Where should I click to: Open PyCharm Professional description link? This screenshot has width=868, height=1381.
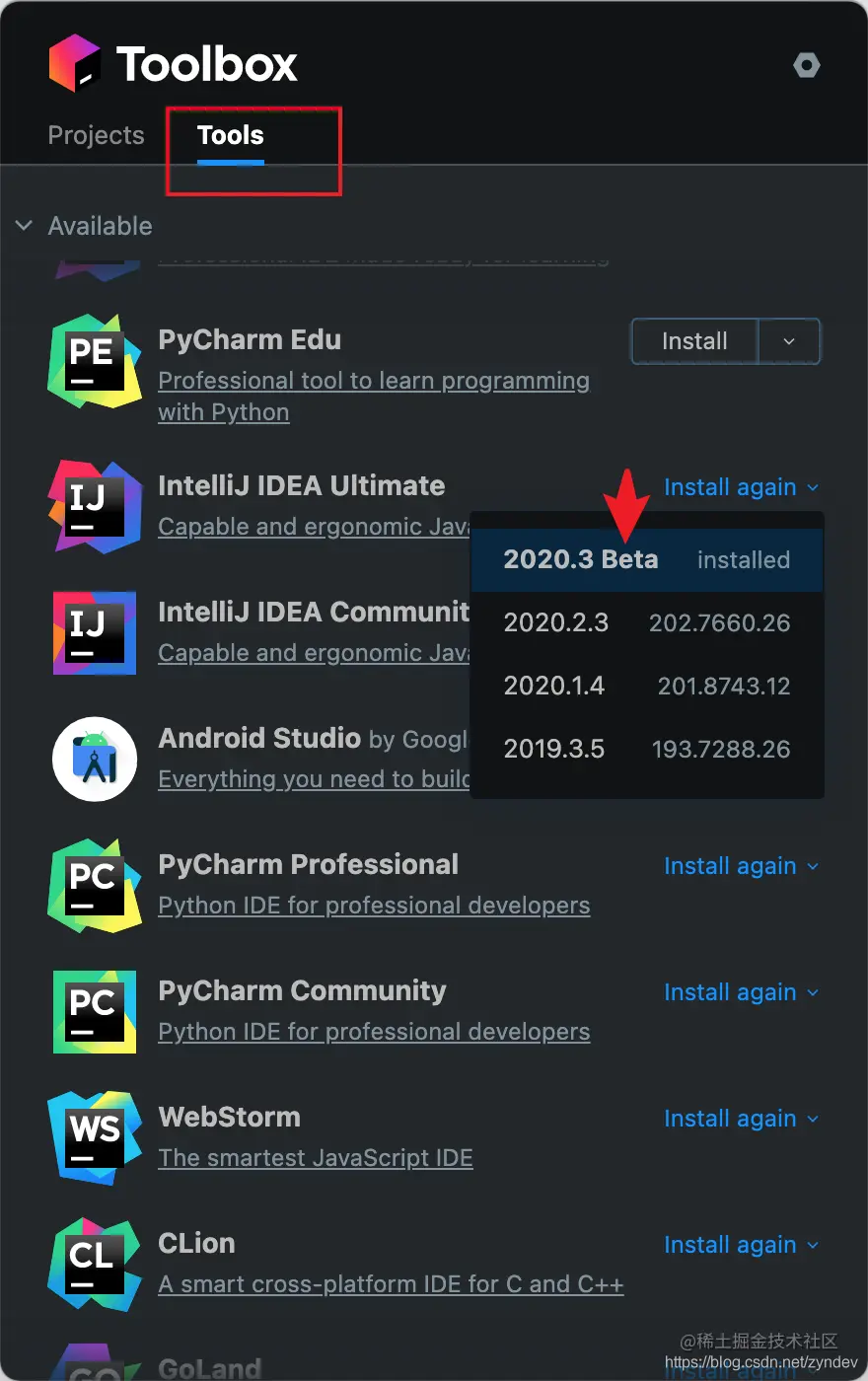(374, 906)
